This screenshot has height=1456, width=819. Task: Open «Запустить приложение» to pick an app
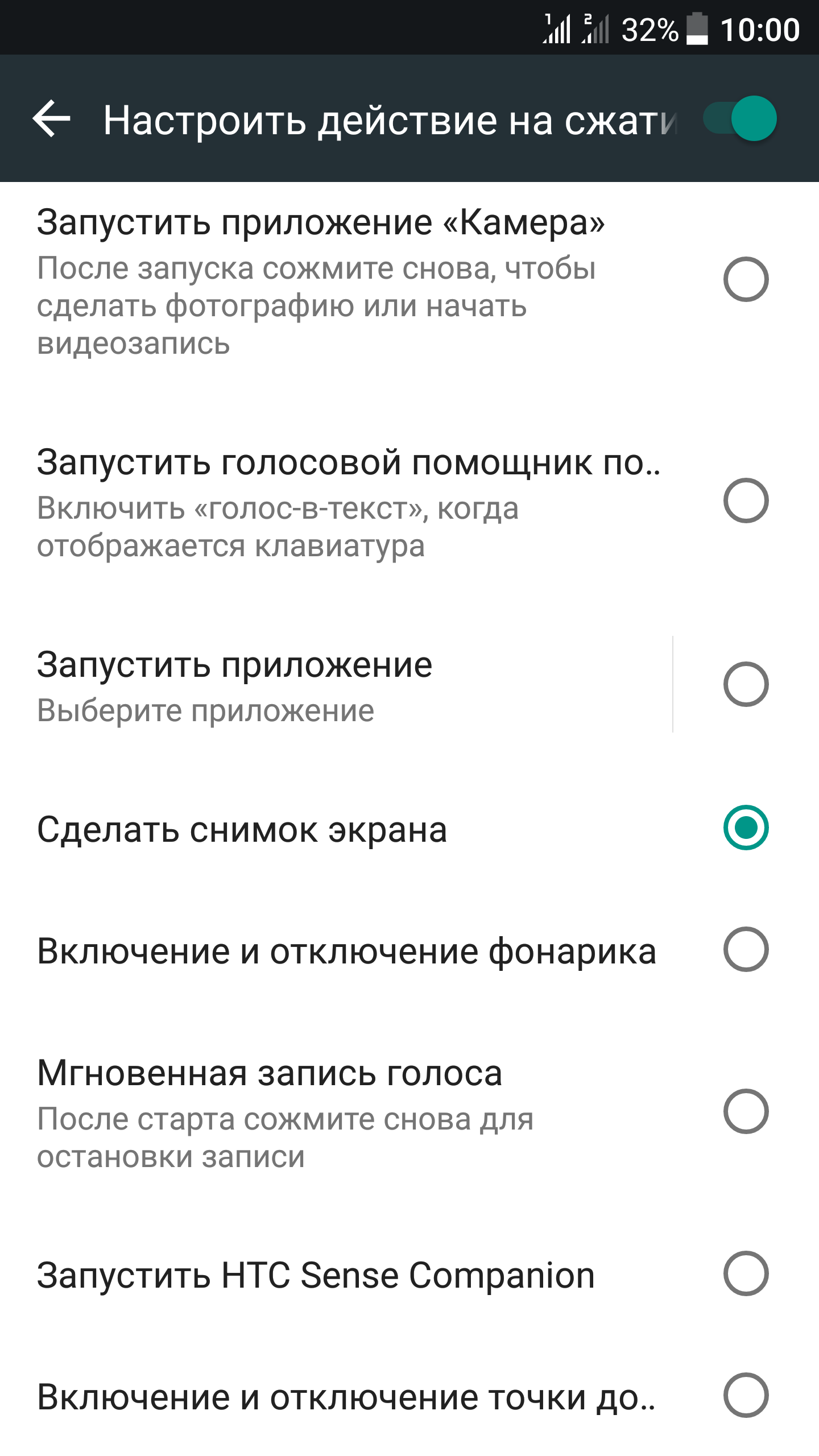[x=336, y=685]
